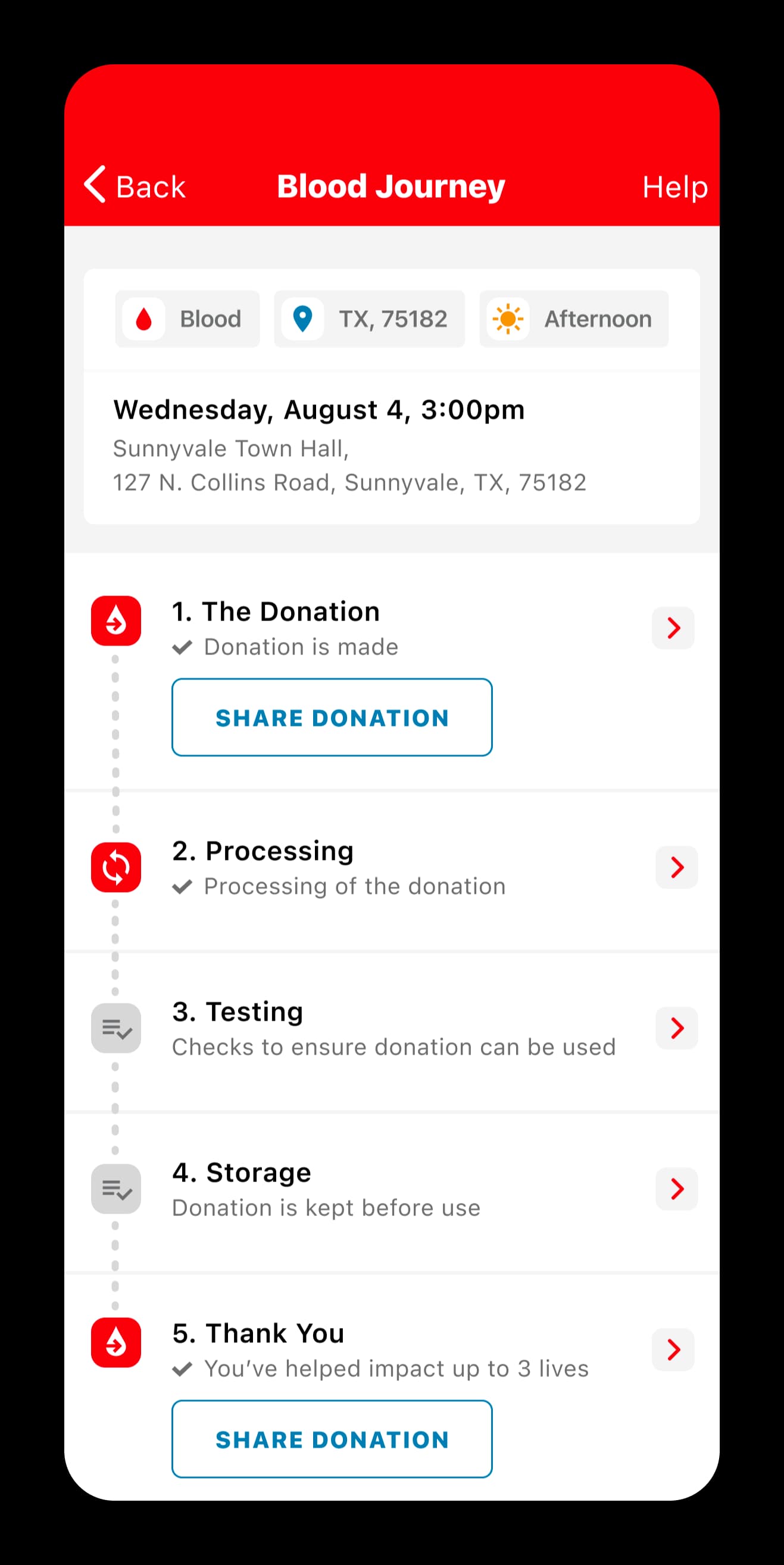Click the sun icon in Afternoon chip

pyautogui.click(x=508, y=319)
